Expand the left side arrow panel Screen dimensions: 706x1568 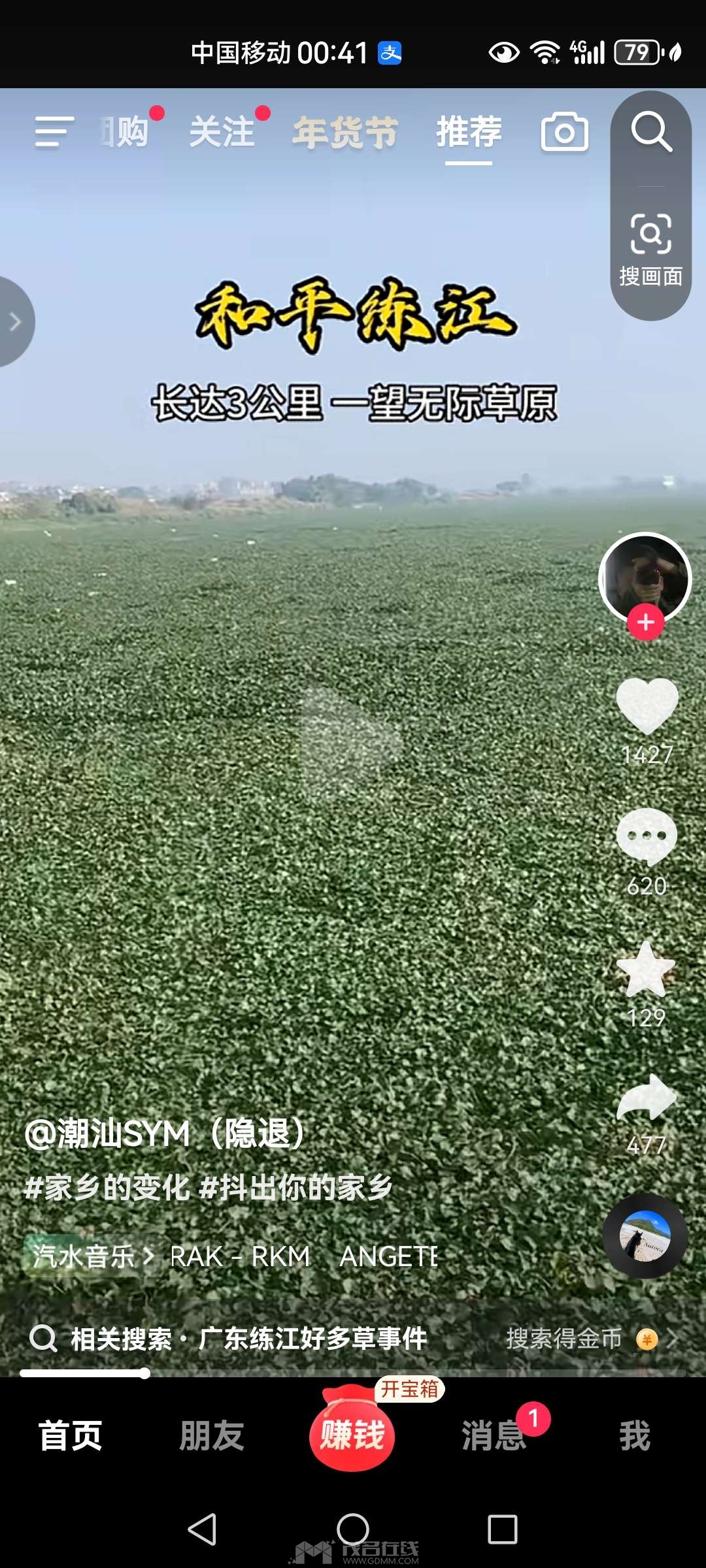click(x=16, y=321)
